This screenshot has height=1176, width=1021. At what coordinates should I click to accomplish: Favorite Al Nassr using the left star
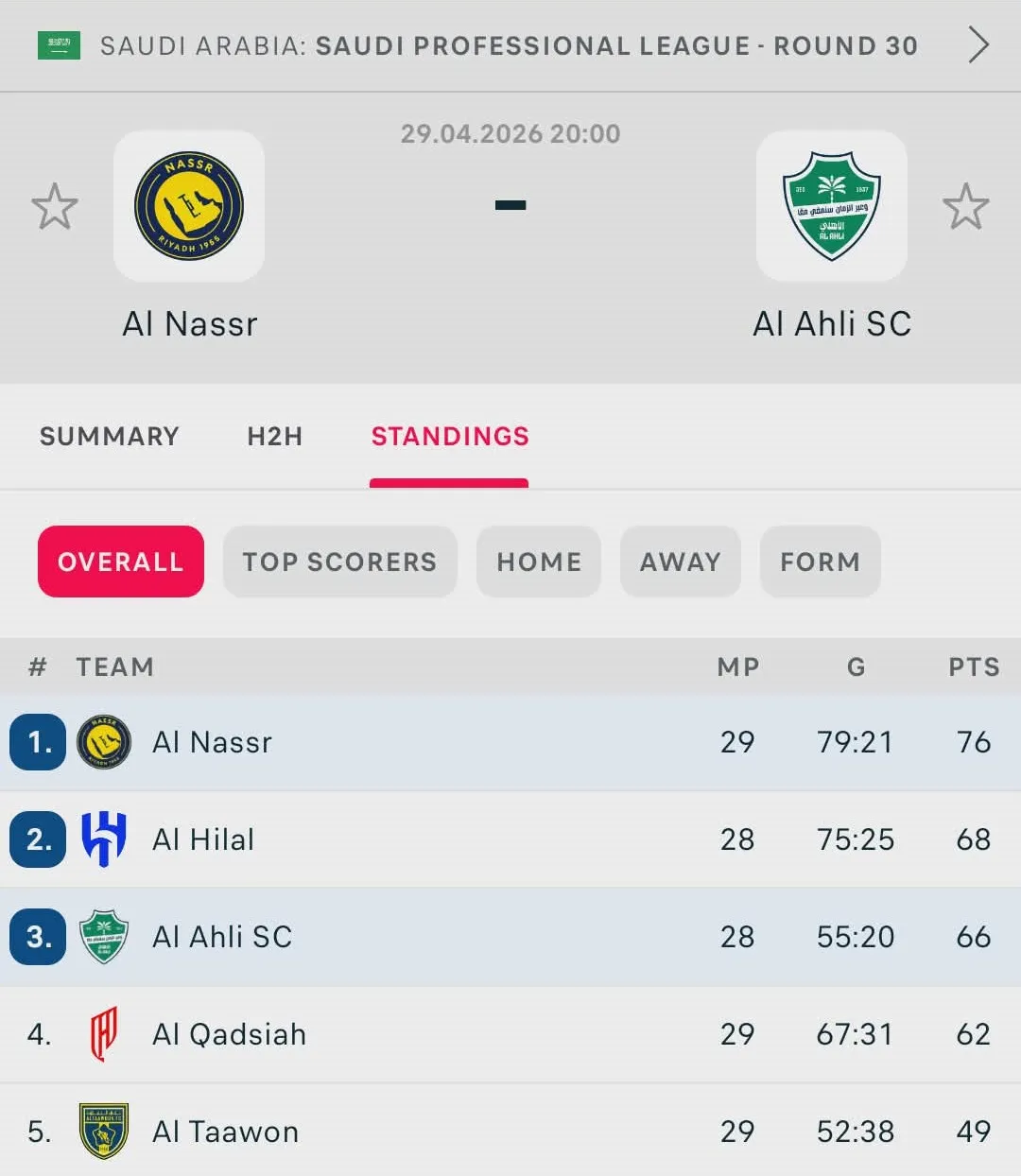(55, 206)
